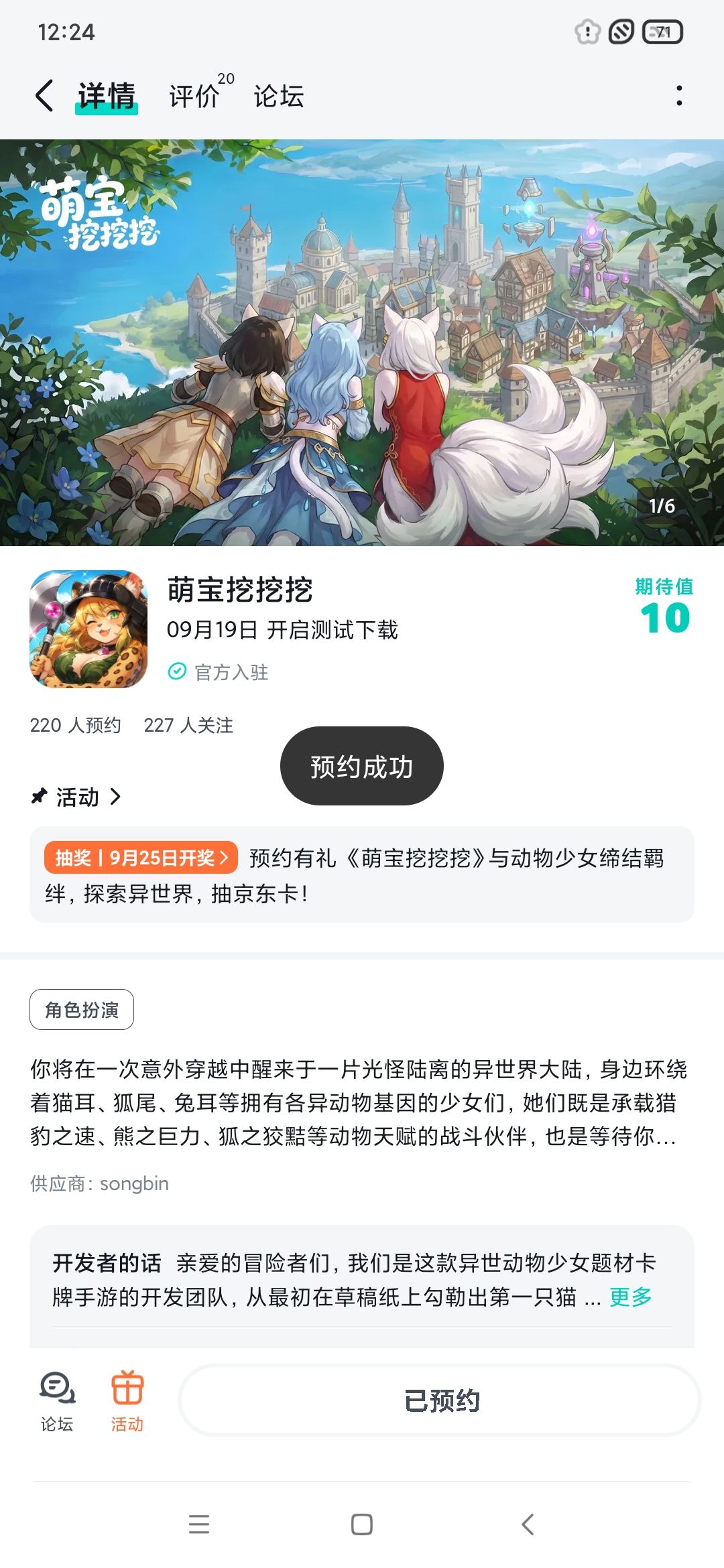
Task: Switch to the 论坛 top tab
Action: click(x=279, y=96)
